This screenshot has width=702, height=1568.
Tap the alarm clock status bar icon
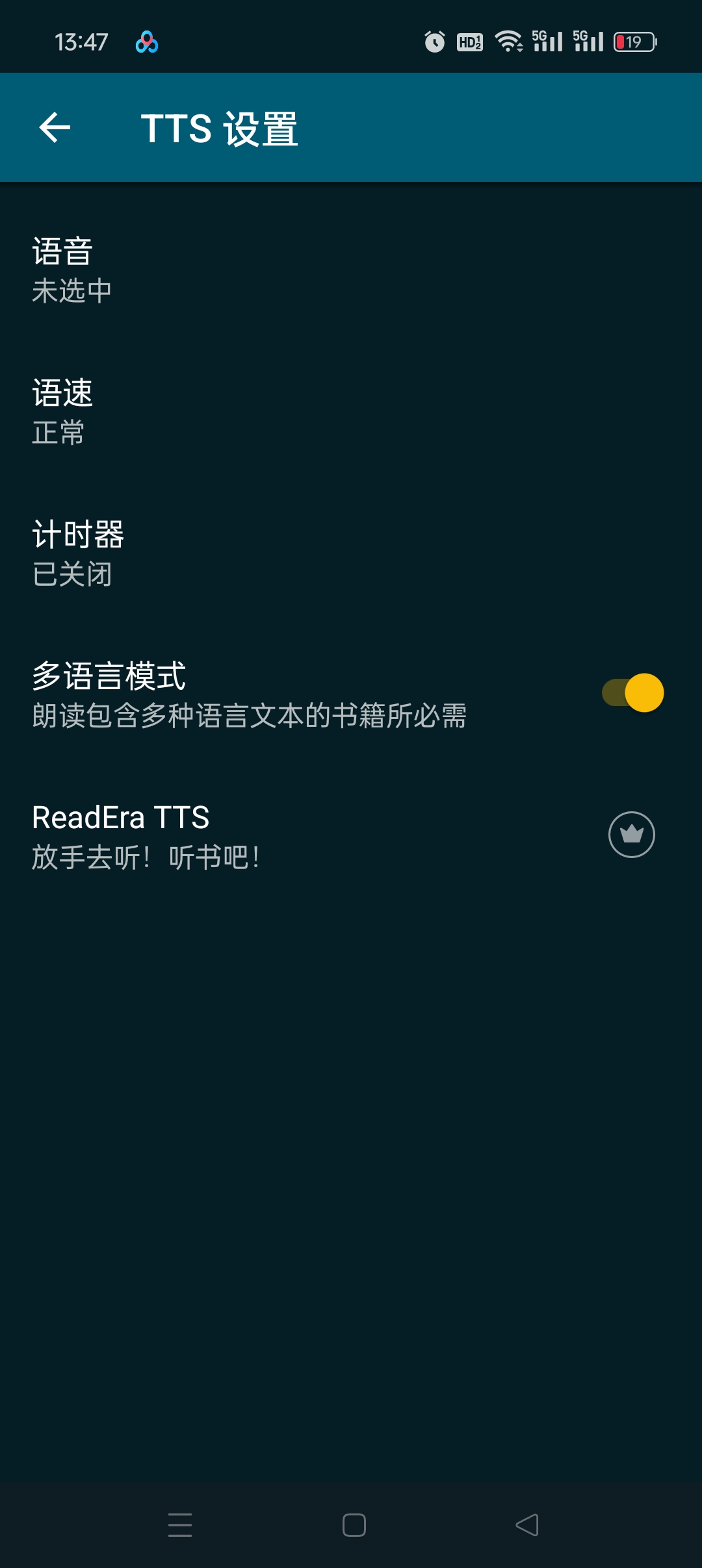tap(434, 40)
